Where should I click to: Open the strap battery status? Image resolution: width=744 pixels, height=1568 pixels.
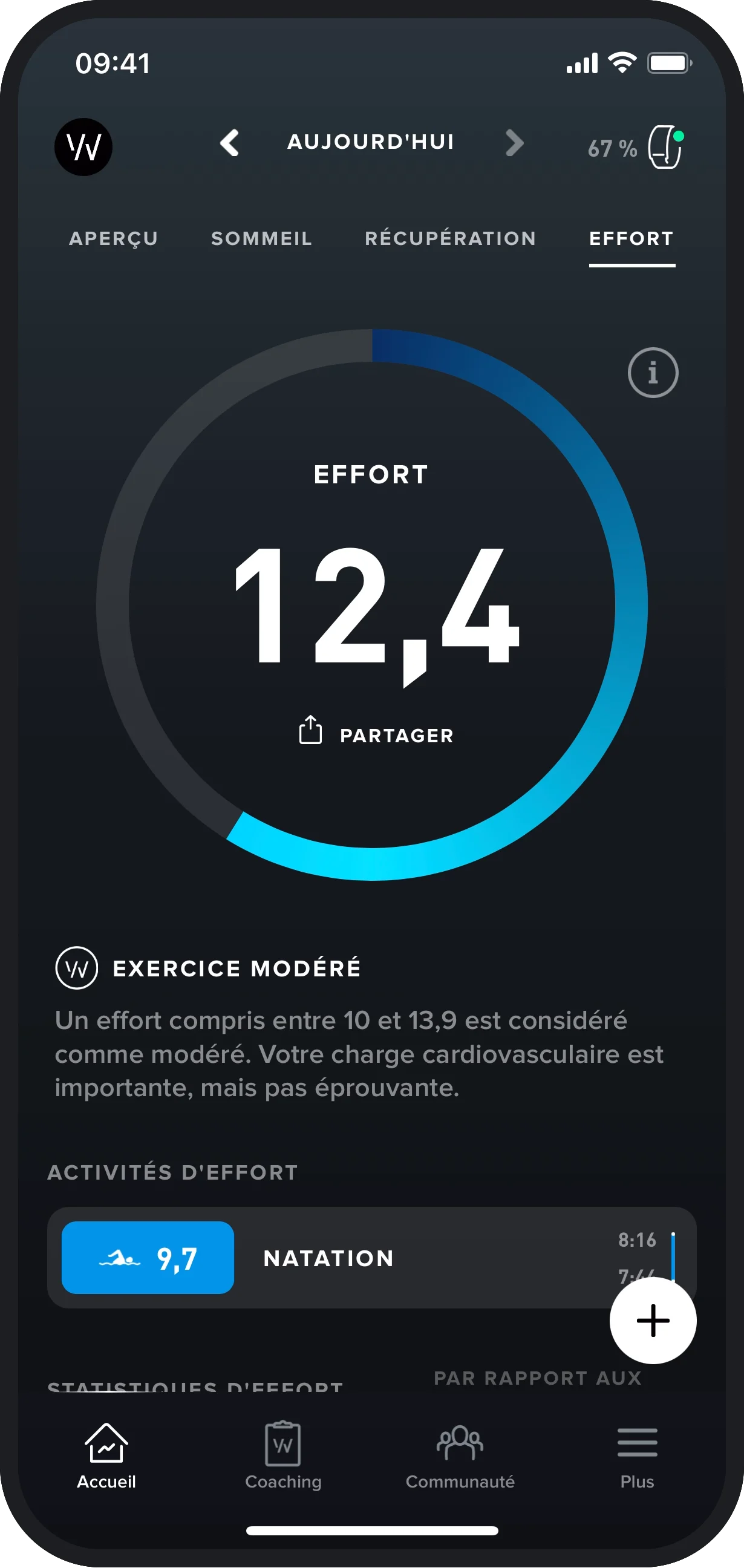click(636, 148)
